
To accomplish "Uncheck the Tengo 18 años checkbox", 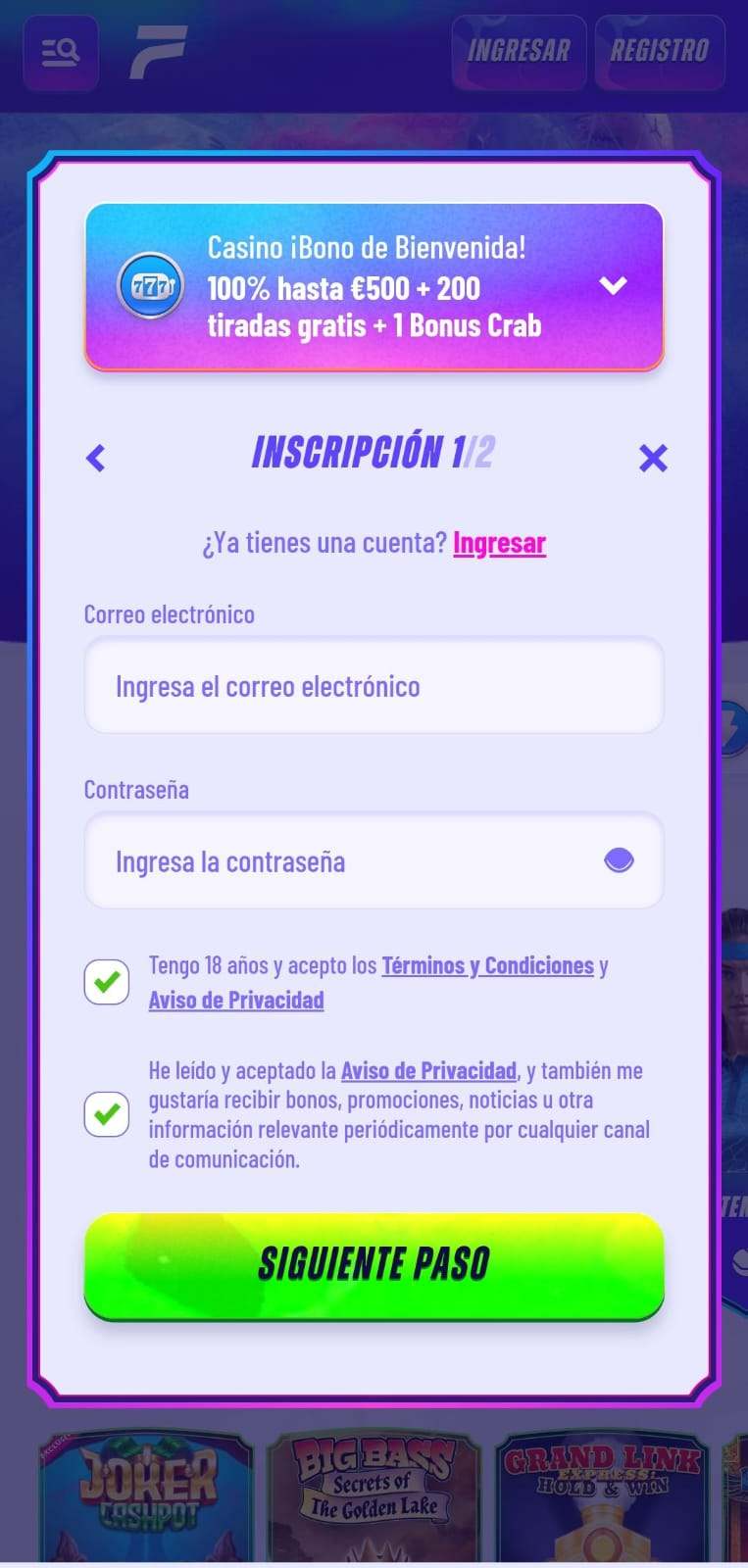I will click(107, 982).
